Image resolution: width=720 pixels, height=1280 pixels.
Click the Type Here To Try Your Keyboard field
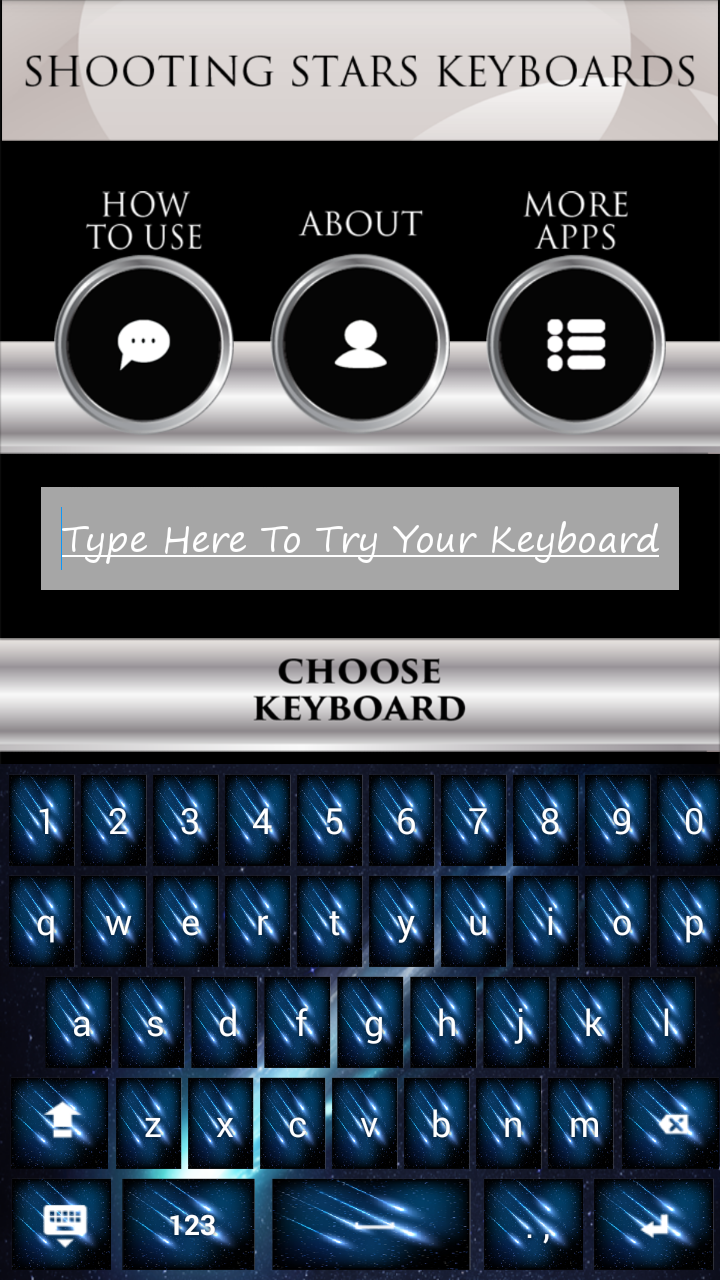click(x=360, y=537)
